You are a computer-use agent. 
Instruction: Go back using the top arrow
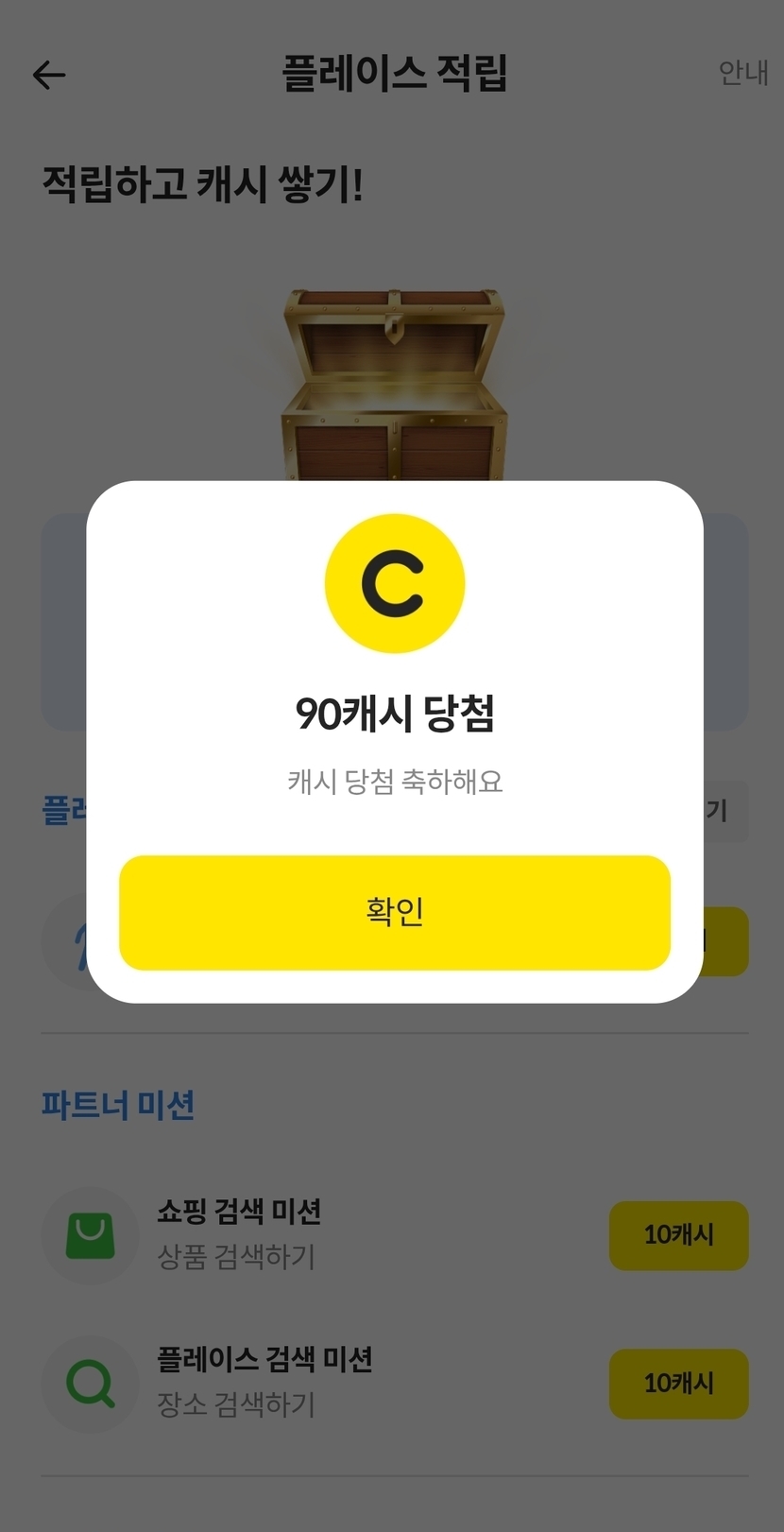[x=49, y=75]
